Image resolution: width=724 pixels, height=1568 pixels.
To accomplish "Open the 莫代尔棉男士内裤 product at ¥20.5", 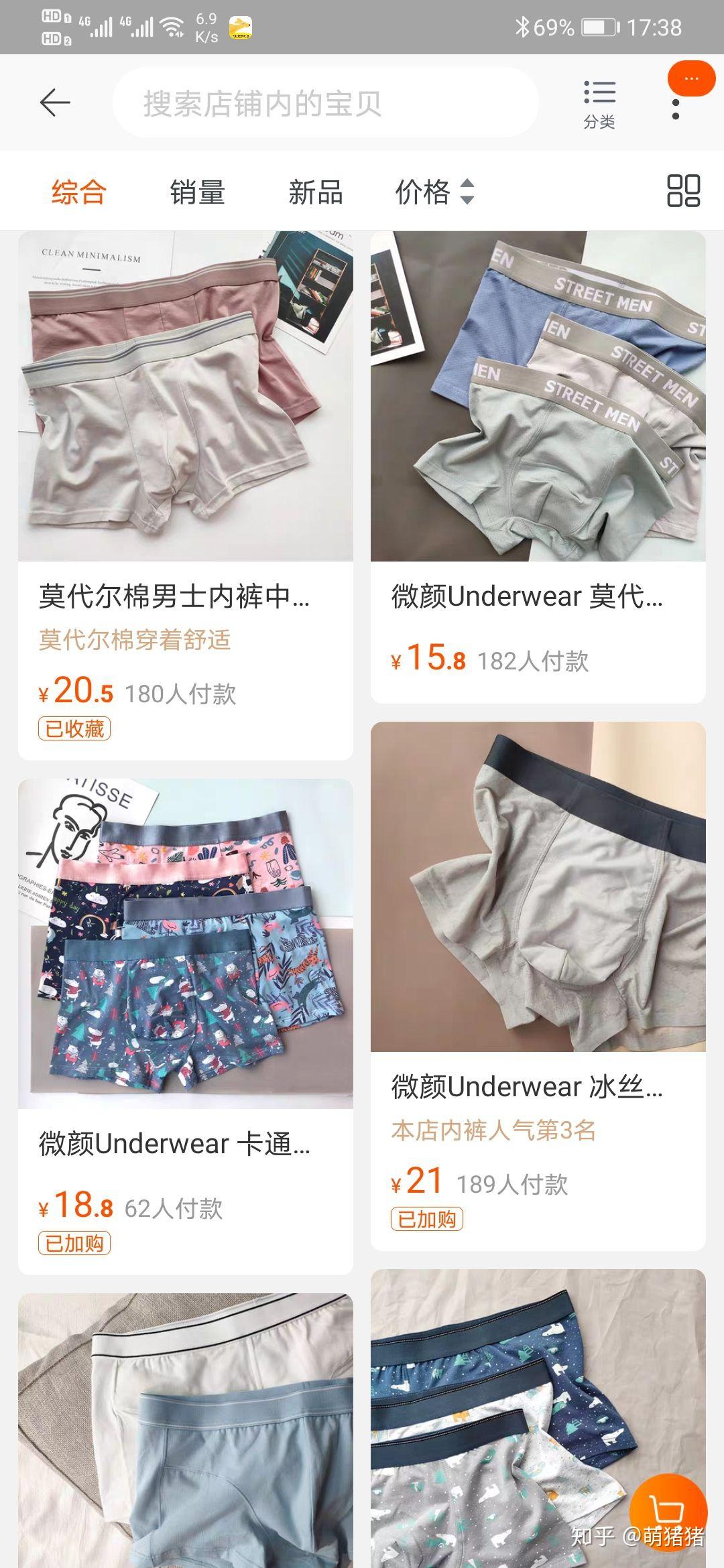I will tap(186, 496).
